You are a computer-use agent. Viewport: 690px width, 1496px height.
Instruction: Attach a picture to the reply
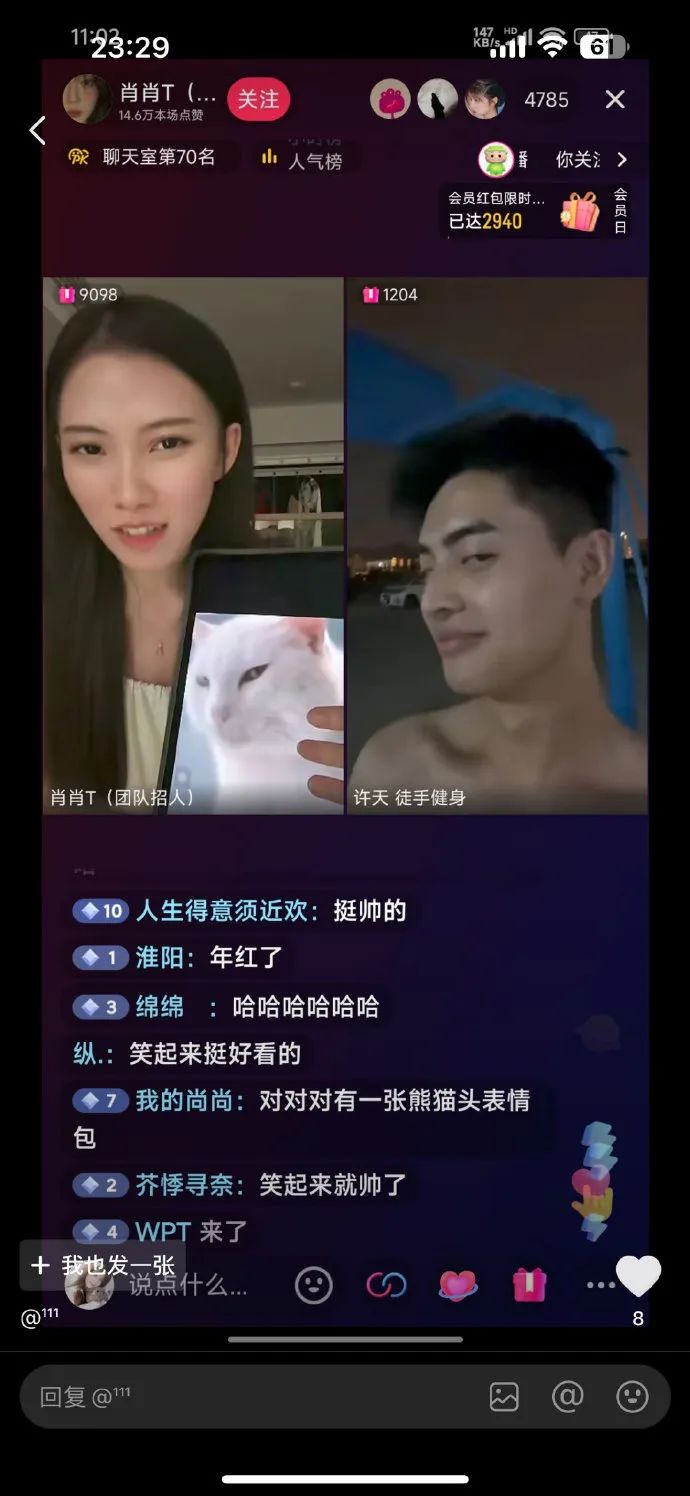click(x=504, y=1397)
